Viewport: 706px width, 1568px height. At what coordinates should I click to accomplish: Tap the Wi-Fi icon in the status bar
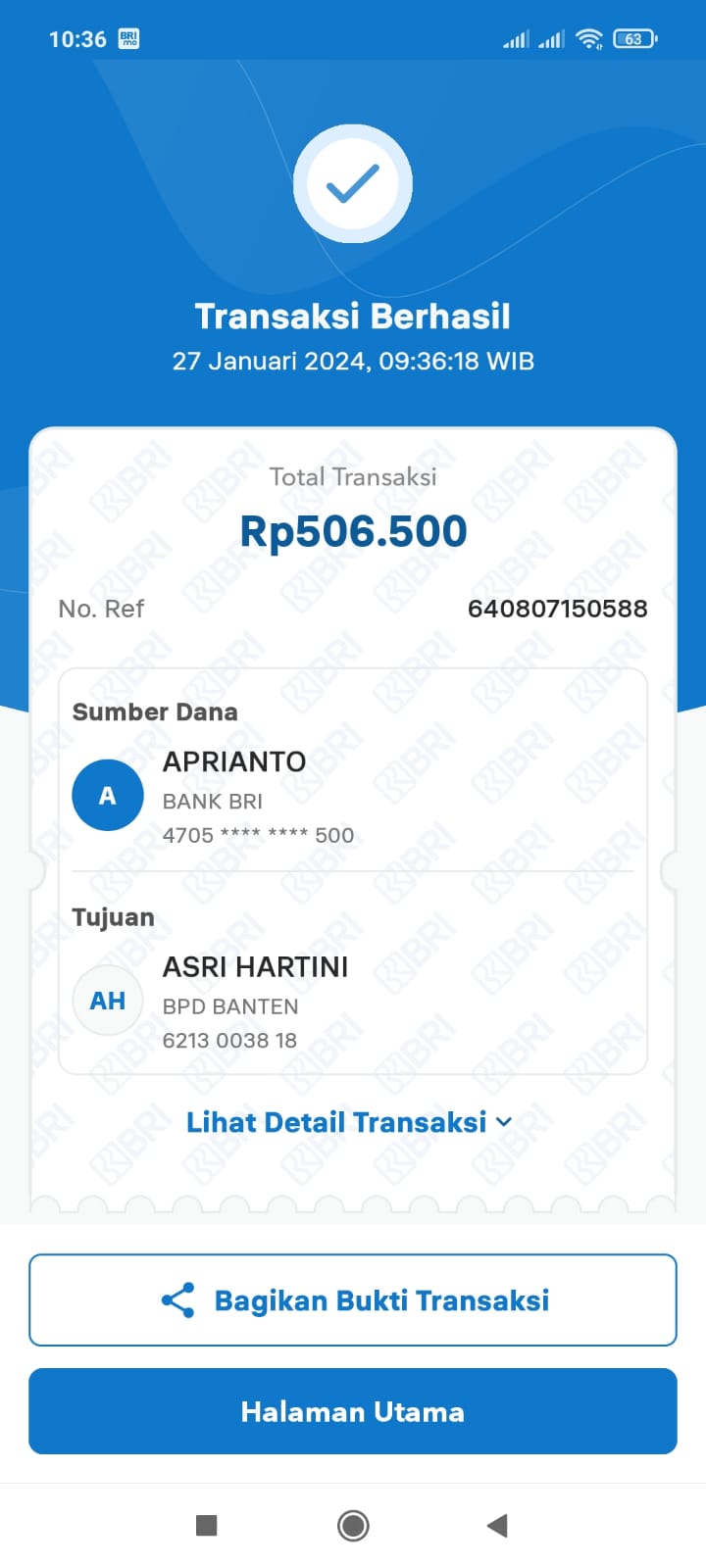587,38
